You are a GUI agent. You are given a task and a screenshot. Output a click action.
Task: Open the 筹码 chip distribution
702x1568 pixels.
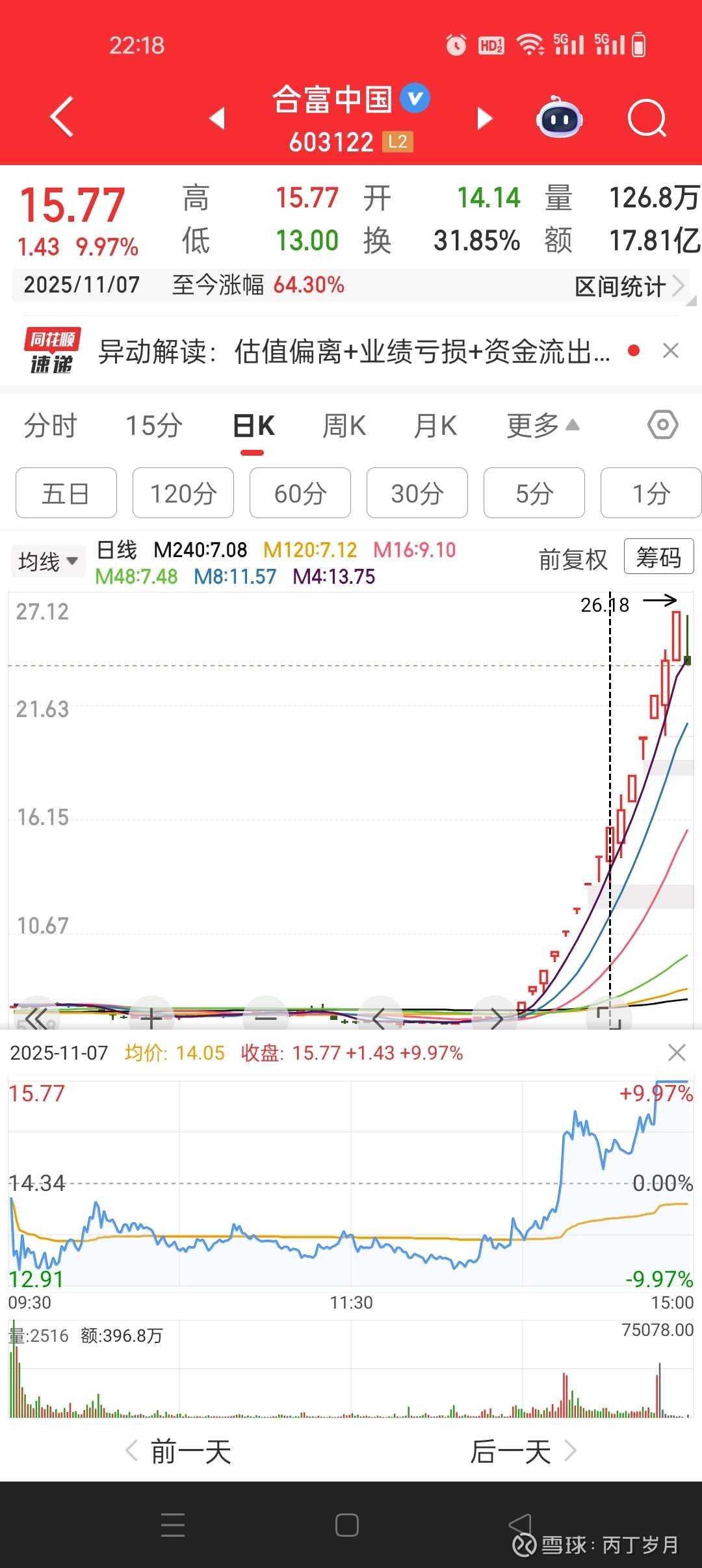pyautogui.click(x=658, y=557)
